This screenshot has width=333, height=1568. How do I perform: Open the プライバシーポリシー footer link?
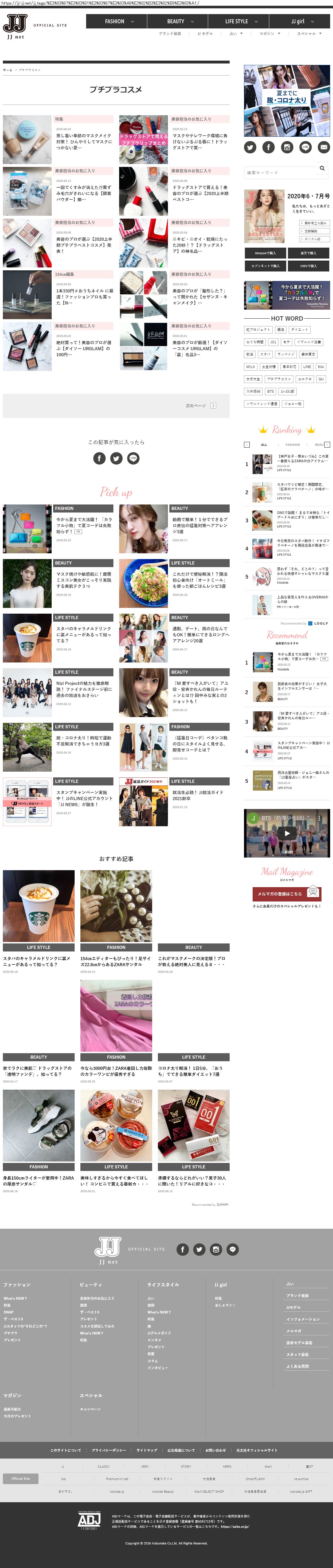click(109, 1450)
